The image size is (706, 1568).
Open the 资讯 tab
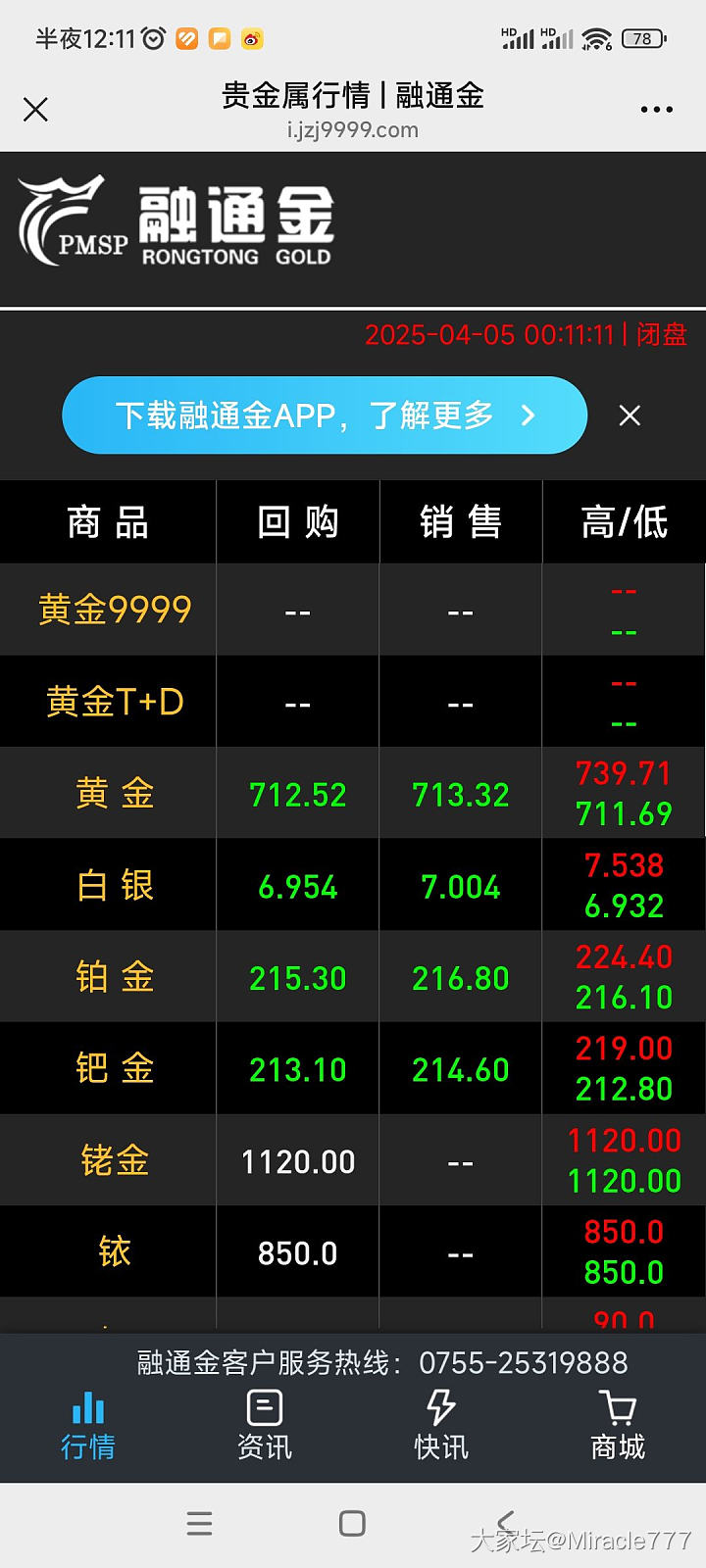pos(265,1426)
